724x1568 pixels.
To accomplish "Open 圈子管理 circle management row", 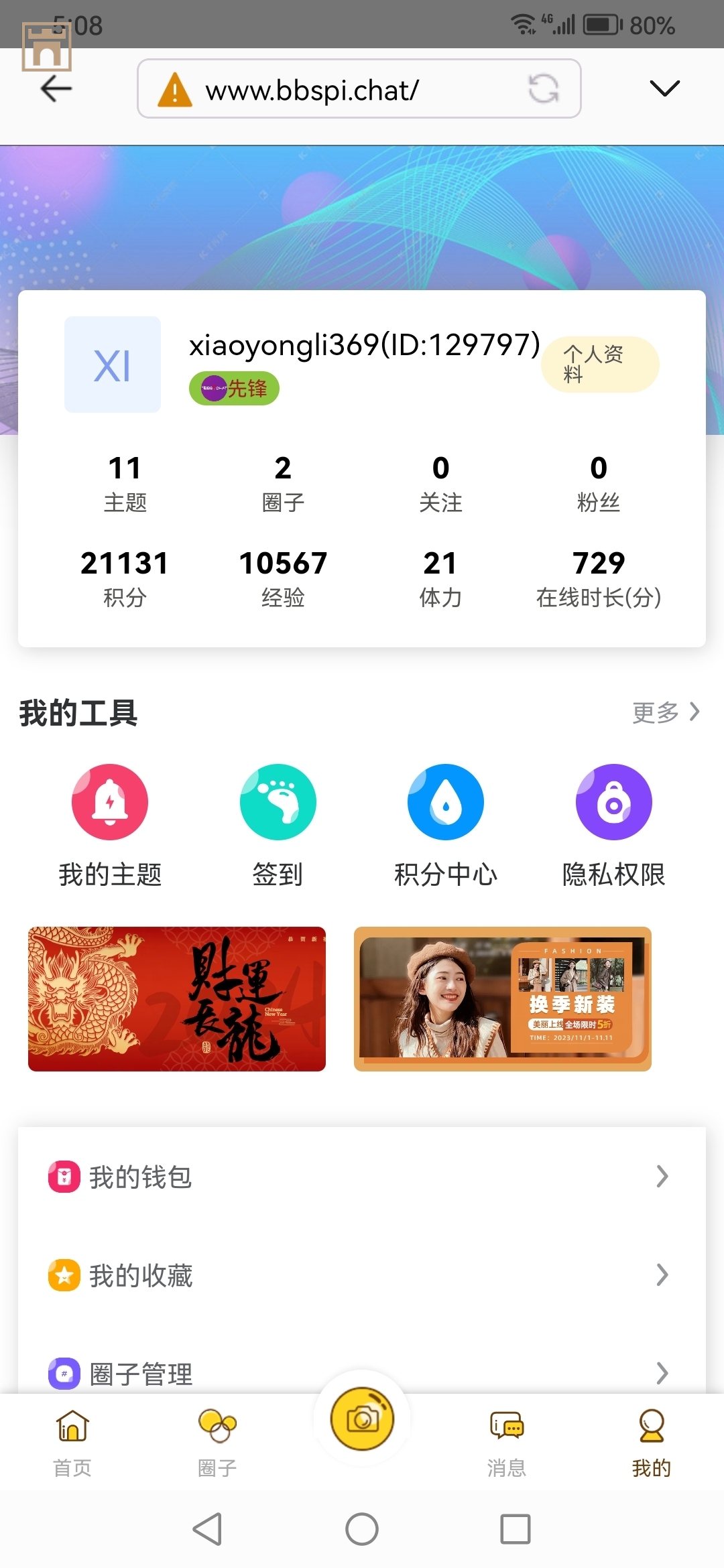I will [361, 1372].
